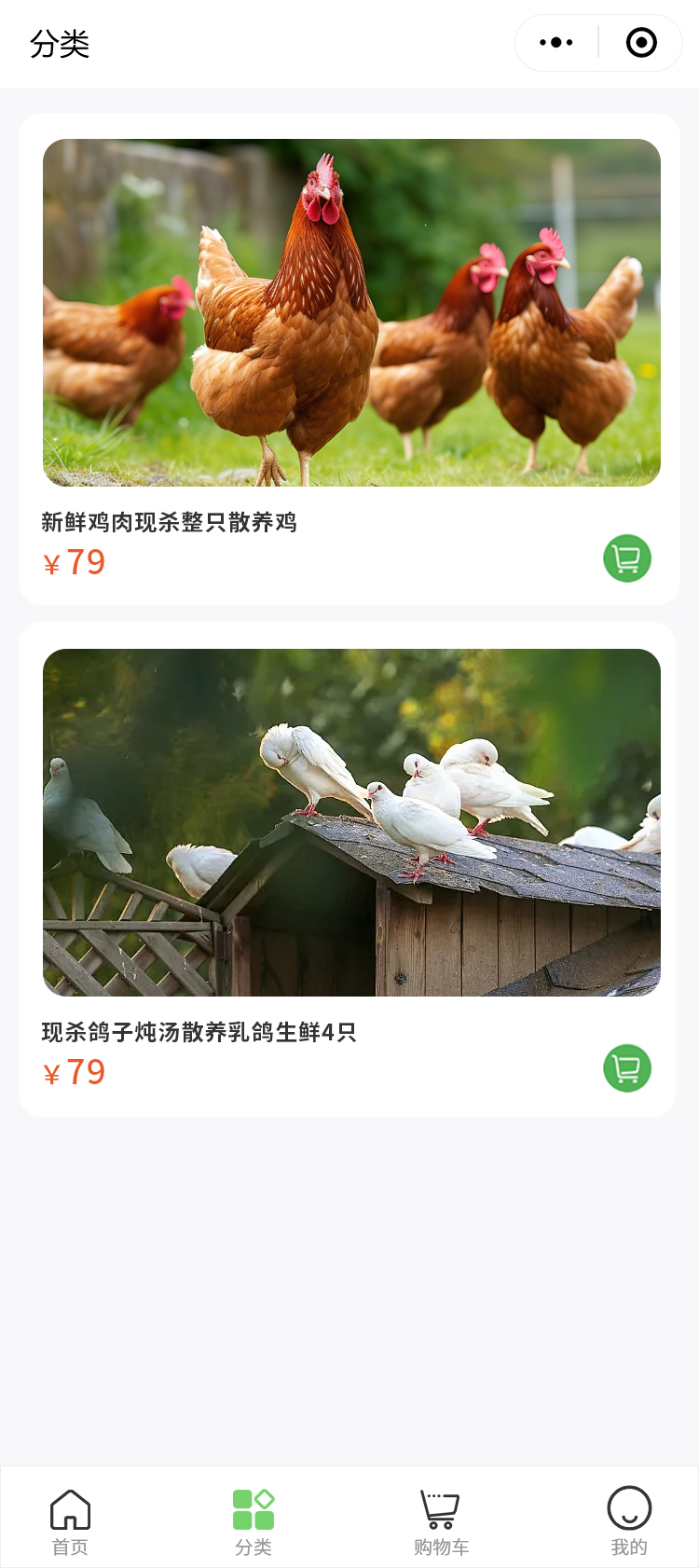The width and height of the screenshot is (699, 1568).
Task: Open the mini program more options menu
Action: [x=556, y=43]
